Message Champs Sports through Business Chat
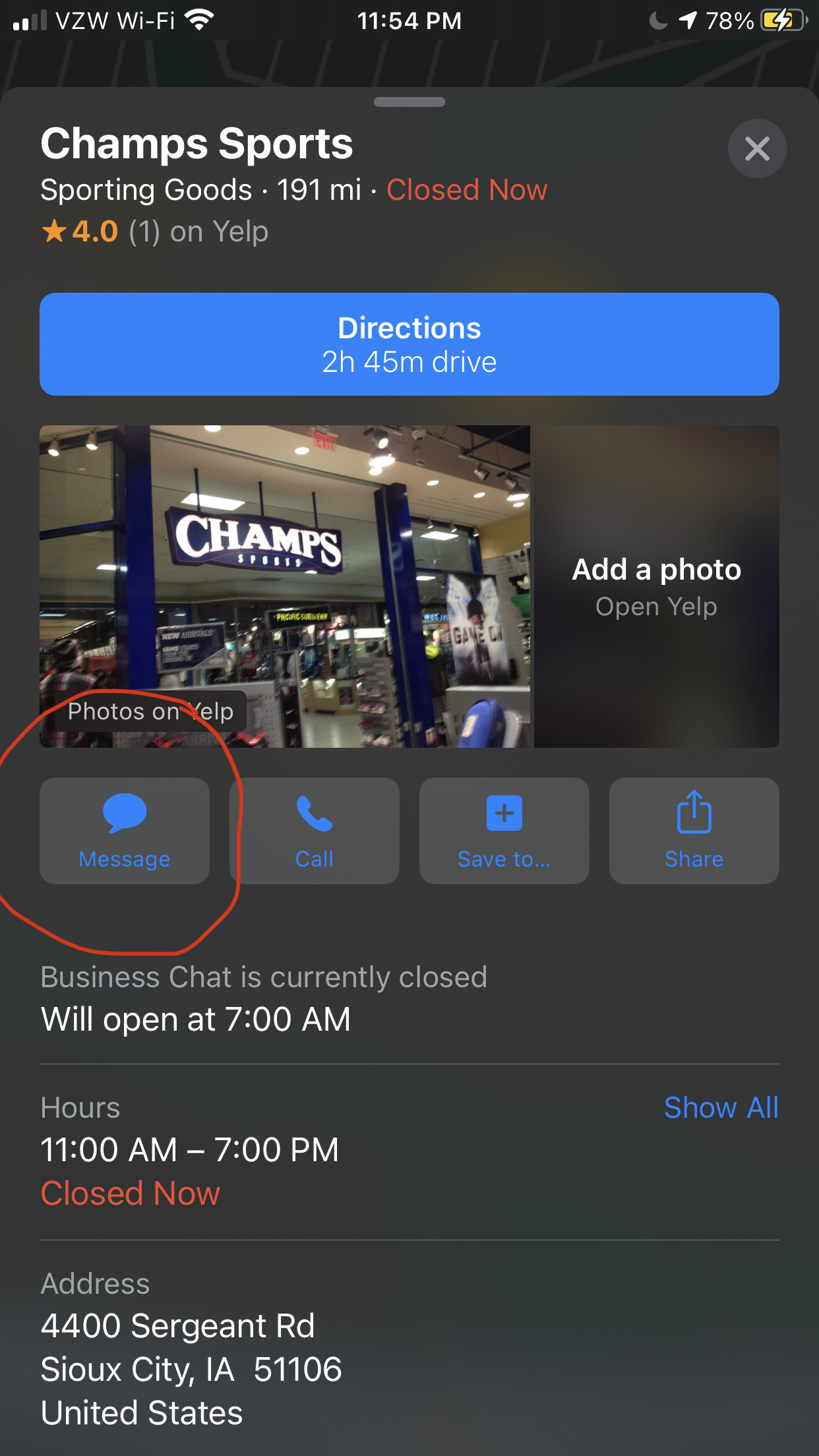Image resolution: width=819 pixels, height=1456 pixels. pos(125,830)
